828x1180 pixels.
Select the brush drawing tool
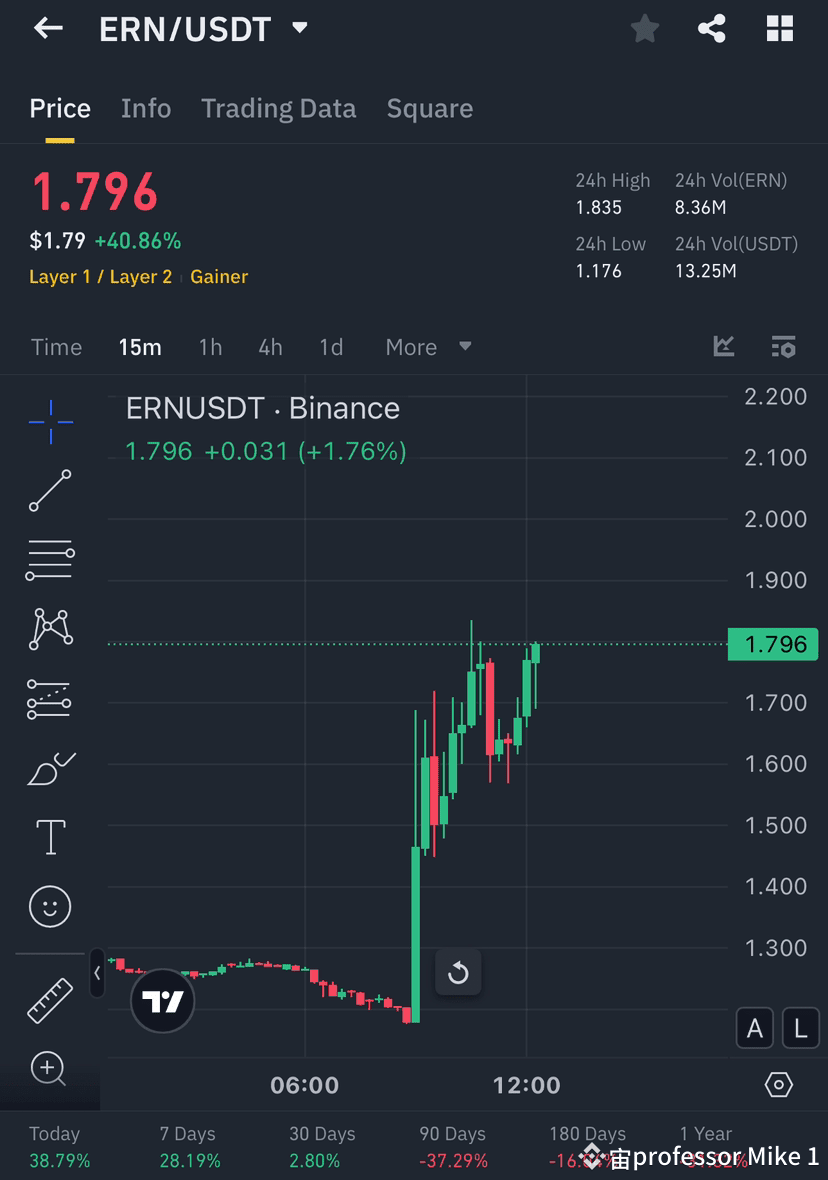[x=49, y=768]
